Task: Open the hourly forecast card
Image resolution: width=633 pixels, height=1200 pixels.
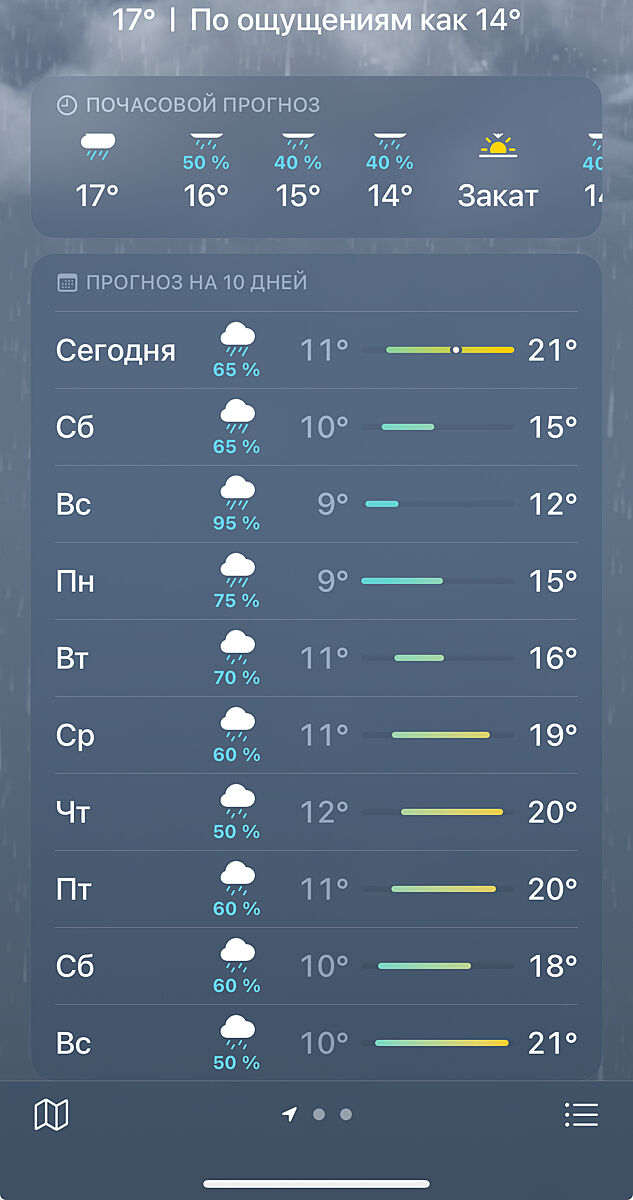Action: (316, 158)
